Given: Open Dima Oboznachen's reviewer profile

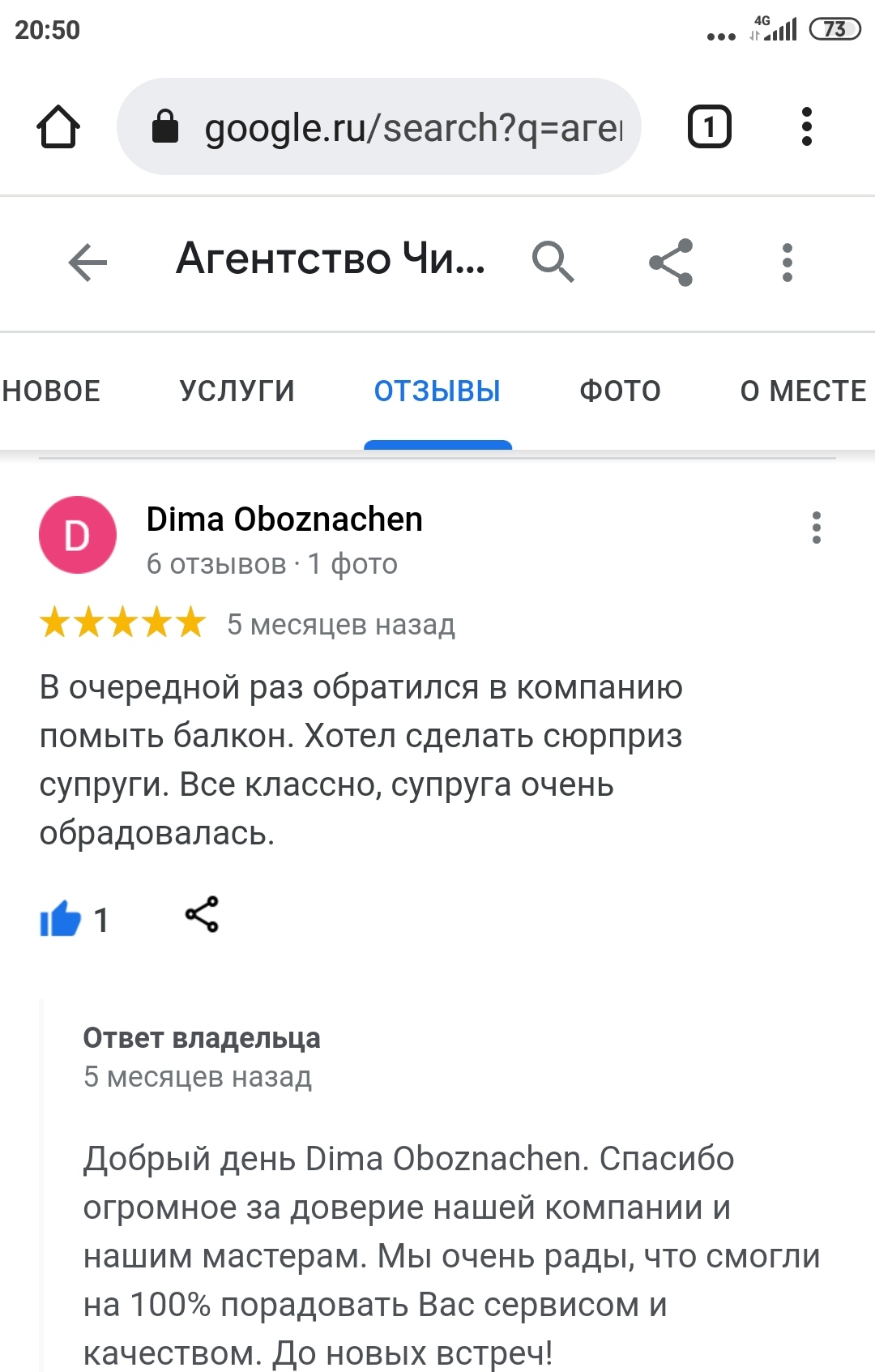Looking at the screenshot, I should tap(284, 519).
